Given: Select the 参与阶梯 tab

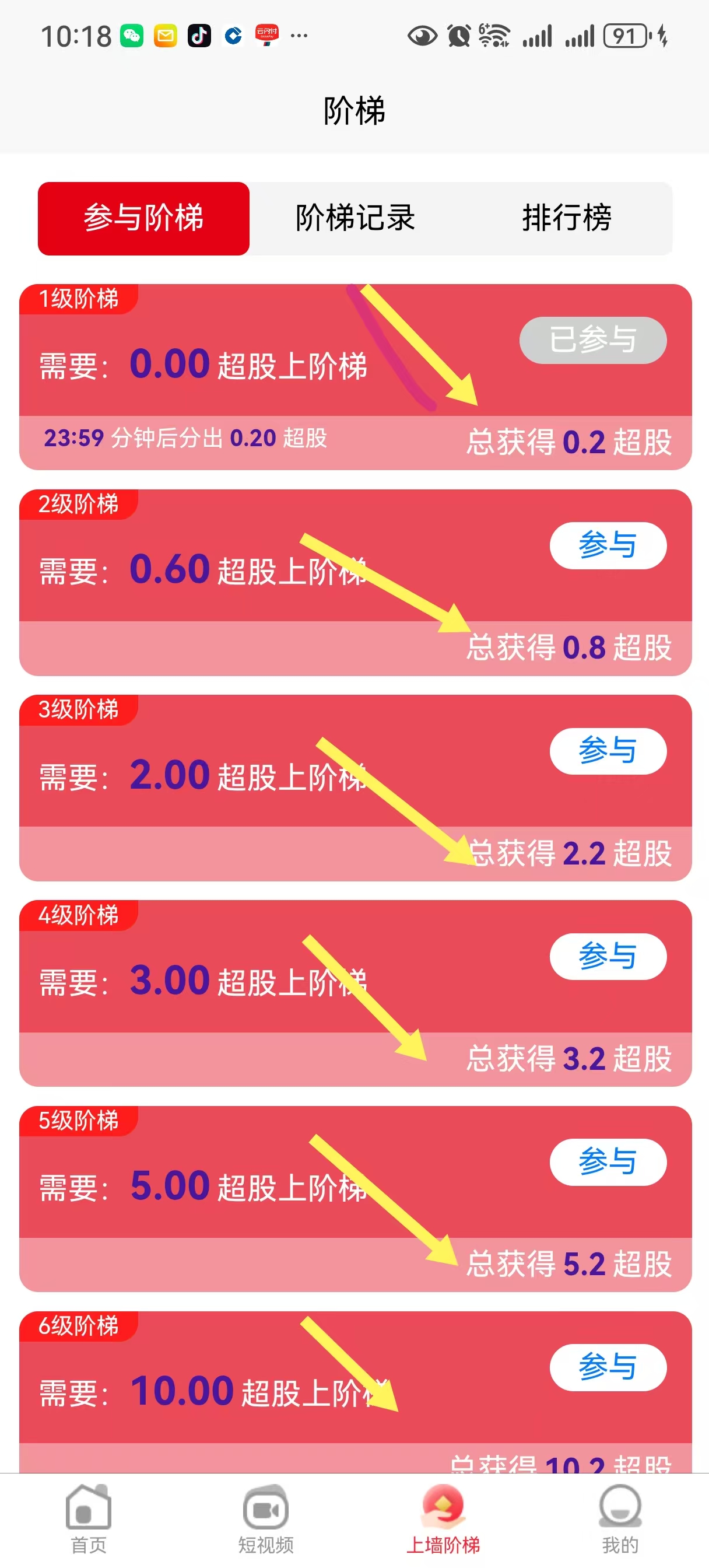Looking at the screenshot, I should point(143,219).
